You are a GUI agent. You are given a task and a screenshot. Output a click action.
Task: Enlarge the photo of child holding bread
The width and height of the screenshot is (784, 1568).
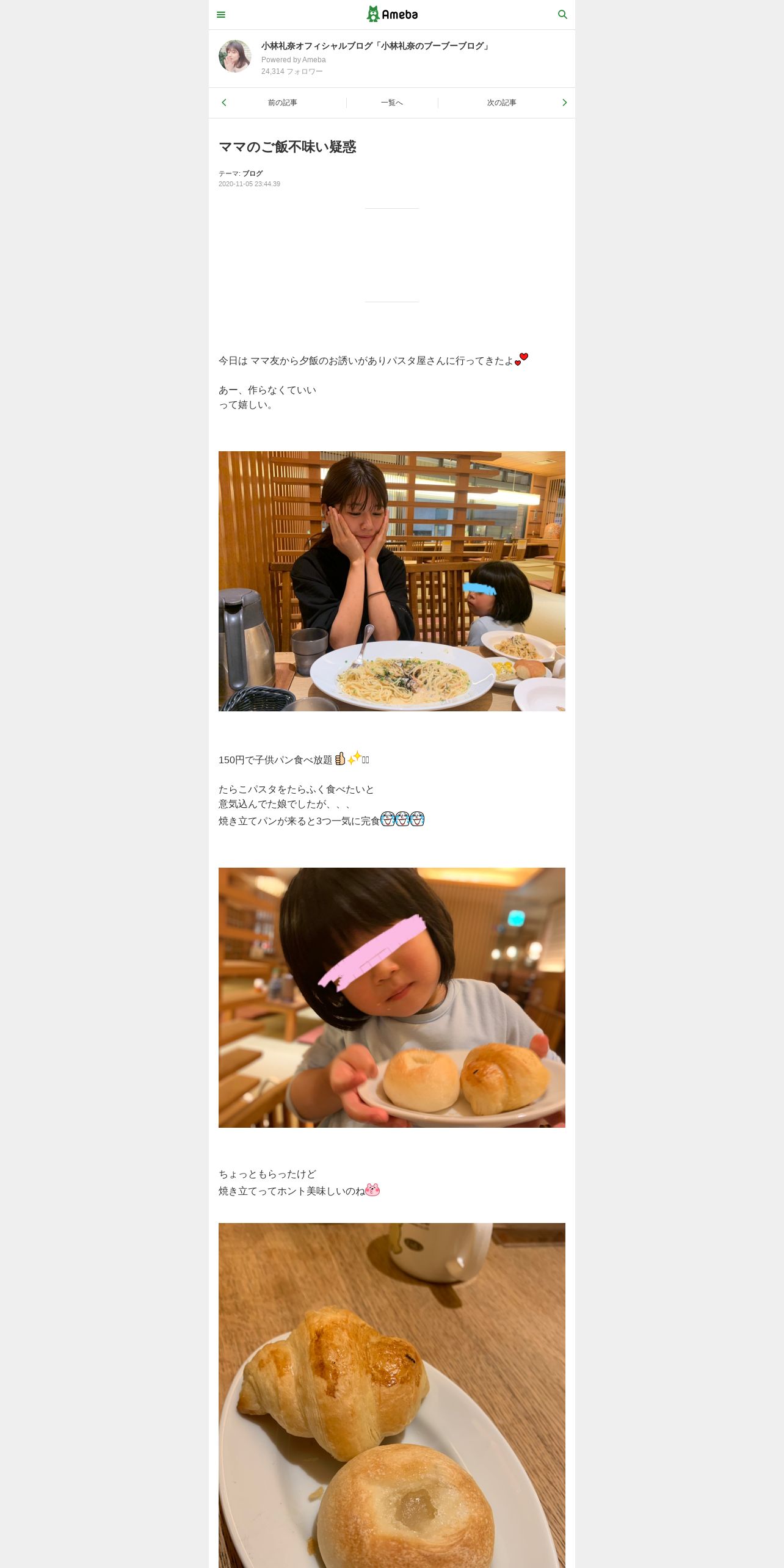click(392, 998)
